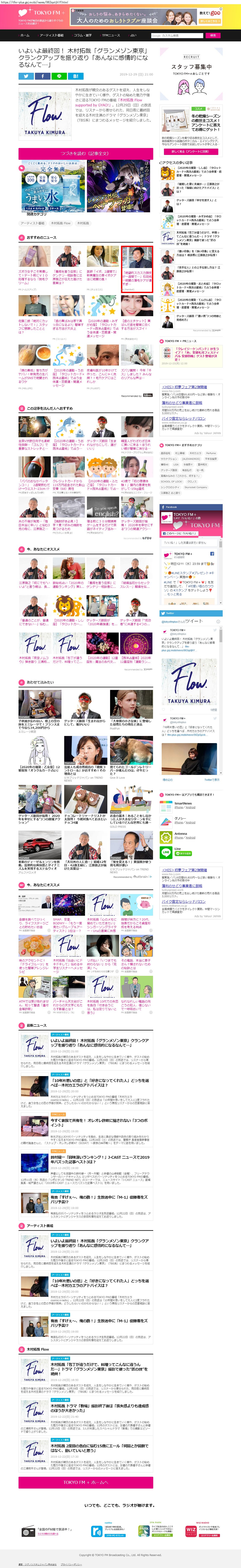Share the article on Facebook
The image size is (241, 1568).
(x=43, y=76)
